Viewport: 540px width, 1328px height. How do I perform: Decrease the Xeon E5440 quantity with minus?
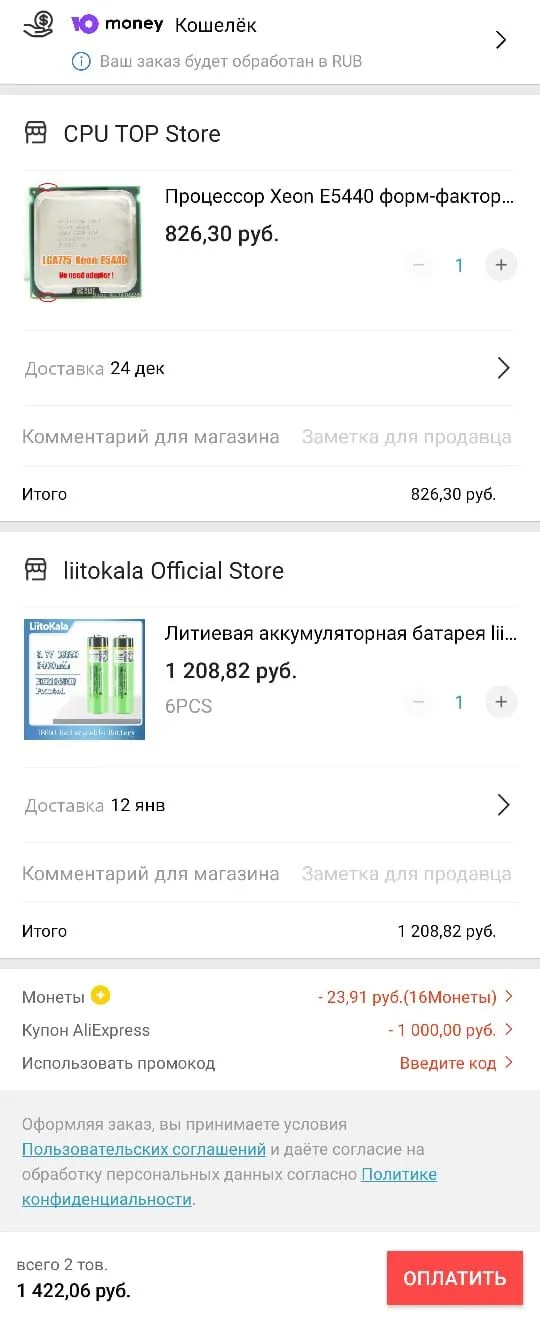(419, 265)
